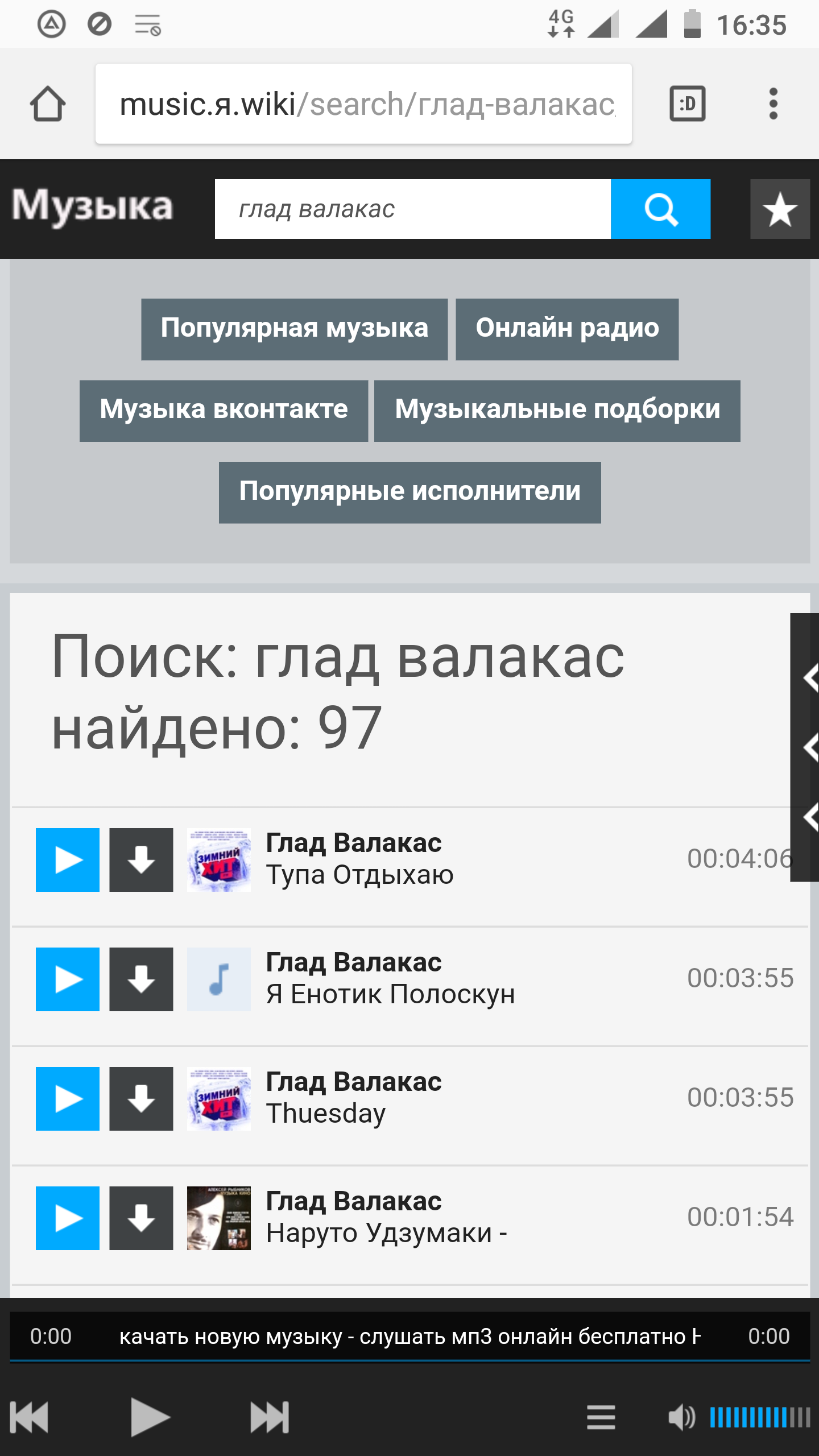819x1456 pixels.
Task: Toggle playback of track Thuesday
Action: [67, 1099]
